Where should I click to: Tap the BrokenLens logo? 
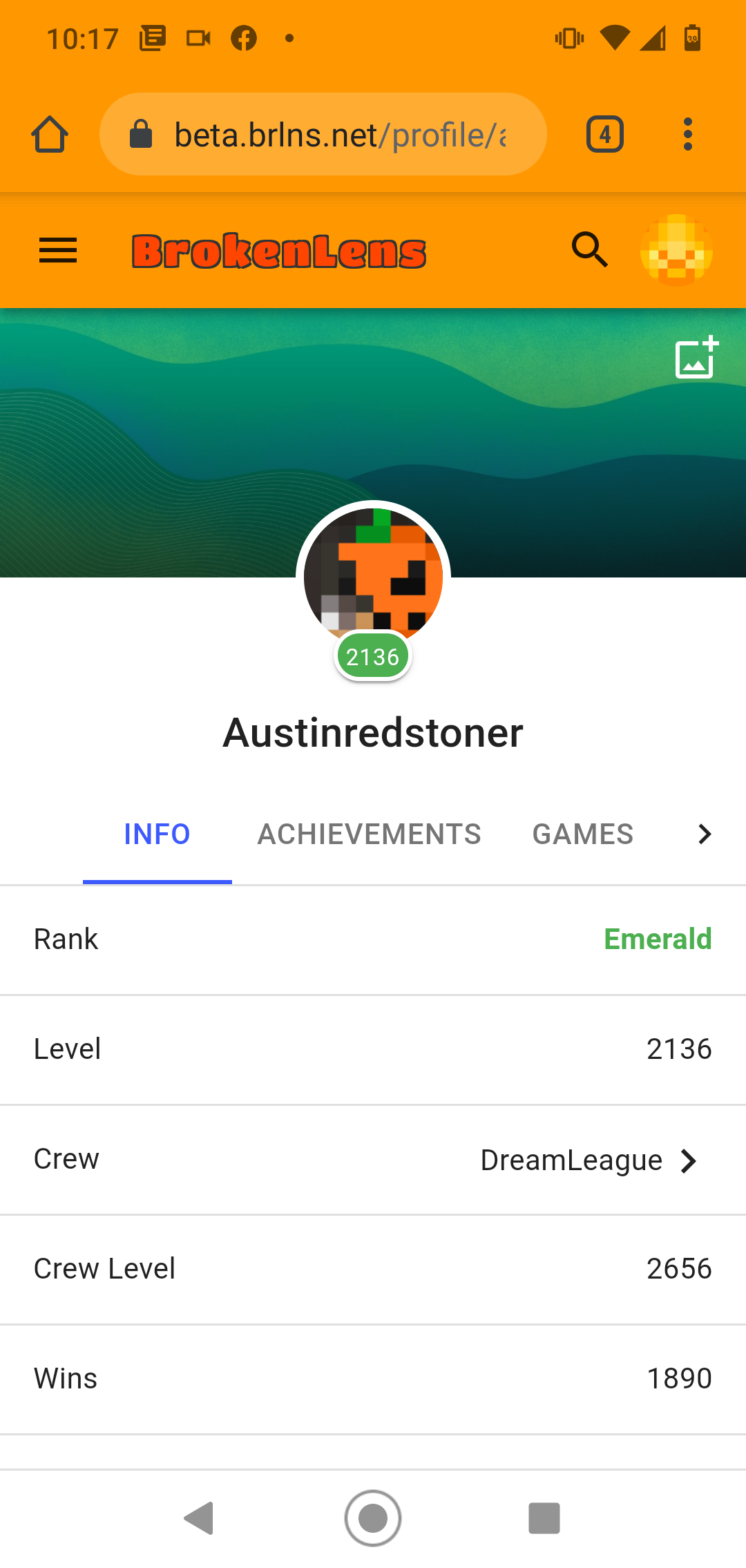pos(279,251)
